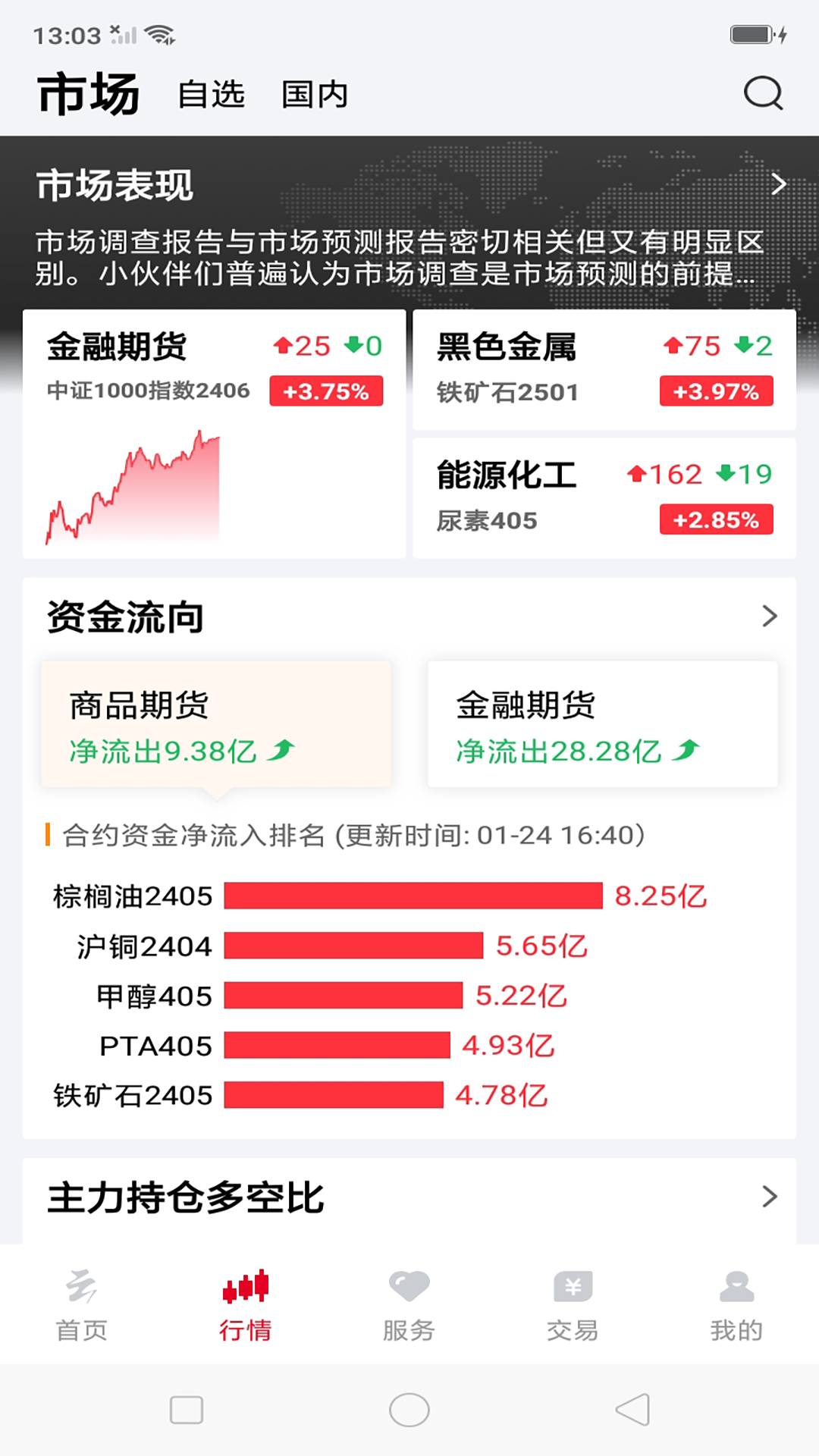Open the 金融期货 market performance card

pos(214,434)
